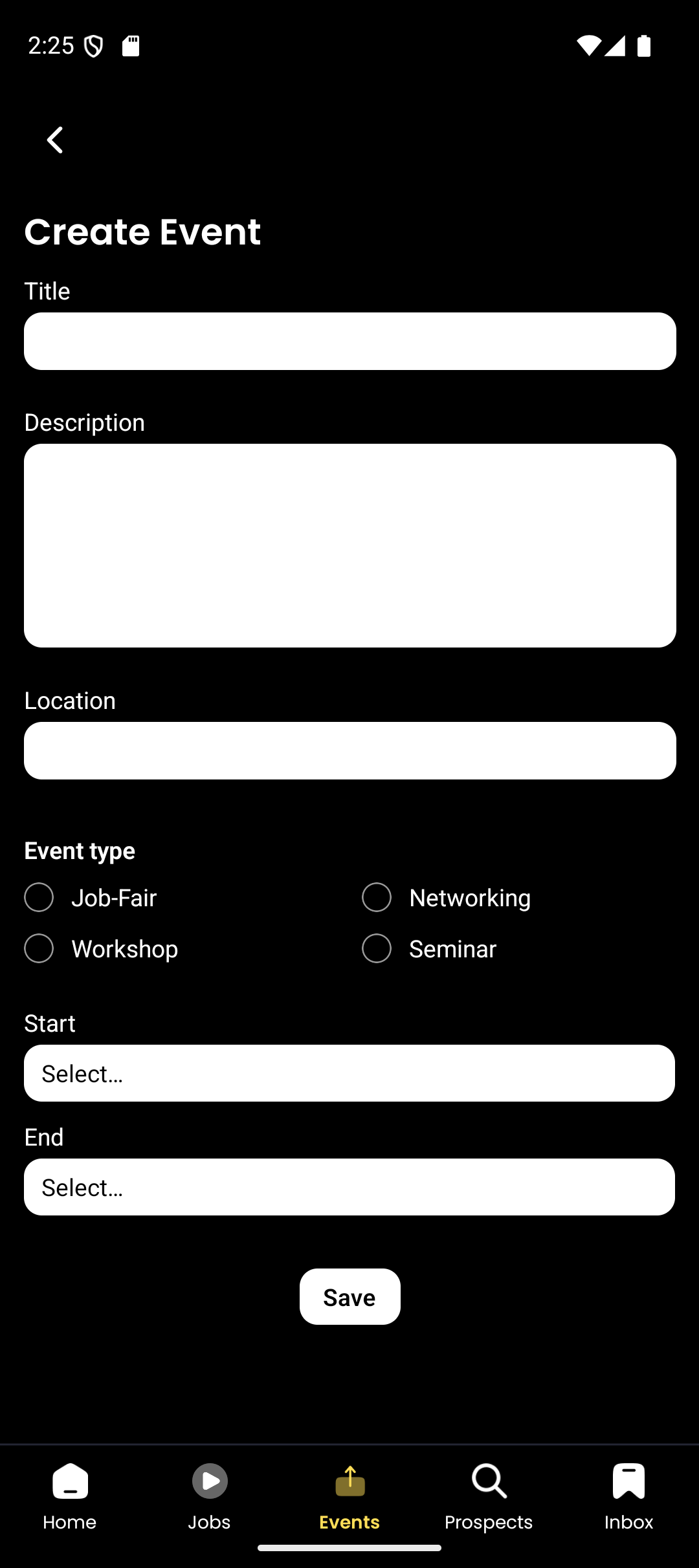This screenshot has height=1568, width=699.
Task: Tap the back arrow at top left
Action: point(54,140)
